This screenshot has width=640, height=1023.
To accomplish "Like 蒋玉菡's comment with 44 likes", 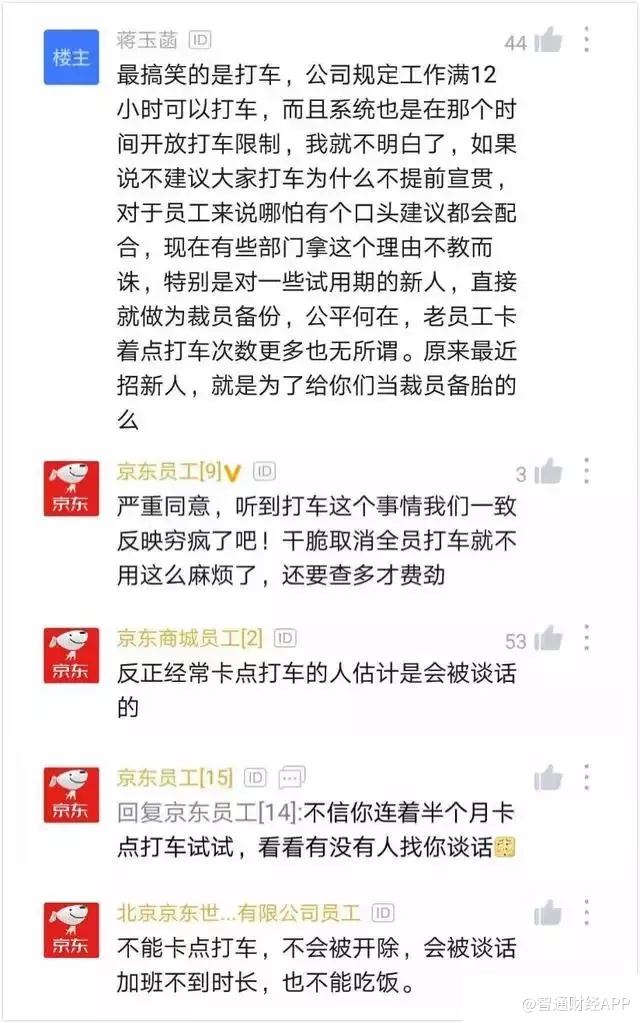I will click(548, 41).
